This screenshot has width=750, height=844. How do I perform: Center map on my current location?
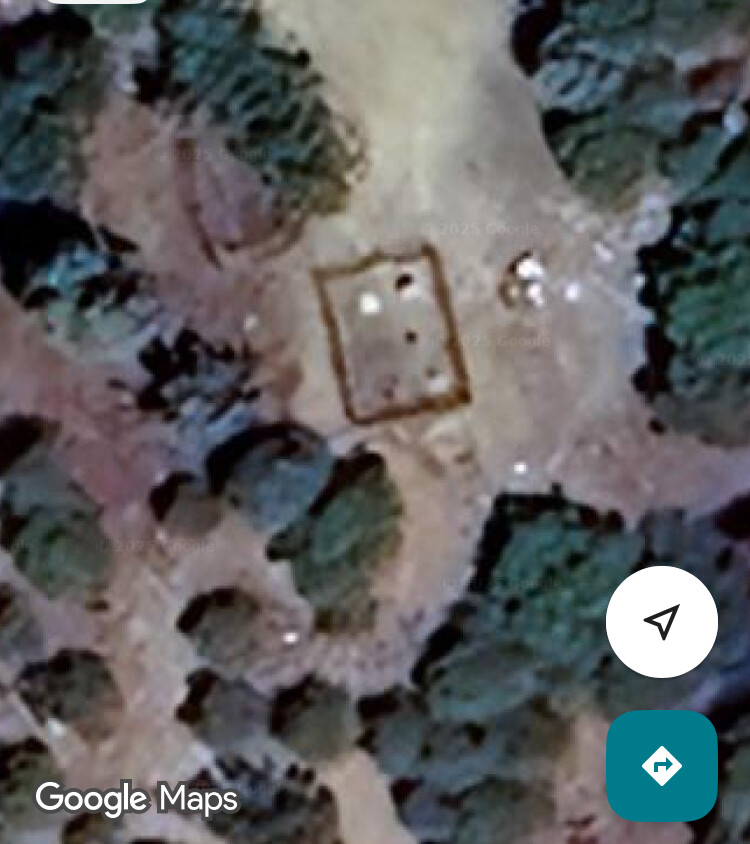click(x=661, y=622)
